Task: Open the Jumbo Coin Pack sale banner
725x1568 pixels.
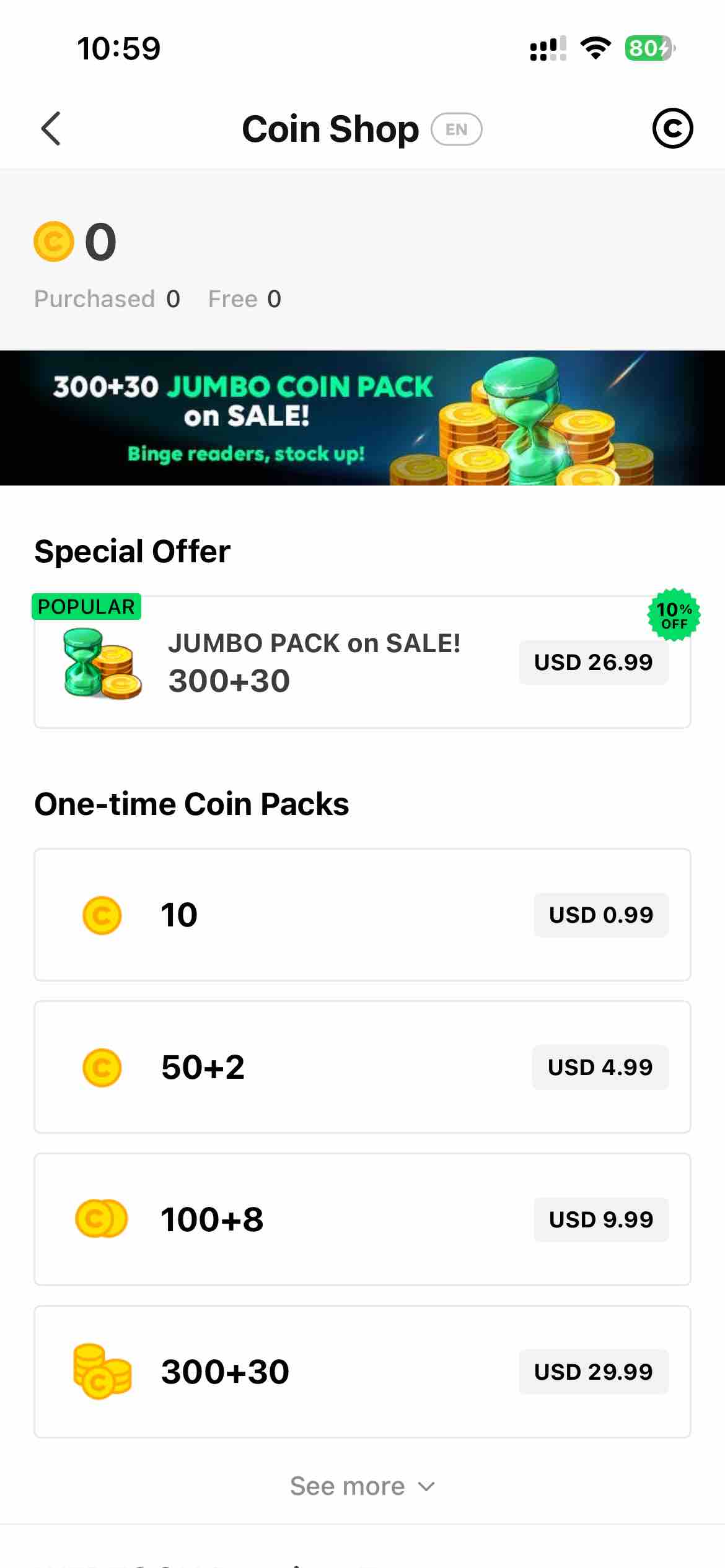Action: 362,418
